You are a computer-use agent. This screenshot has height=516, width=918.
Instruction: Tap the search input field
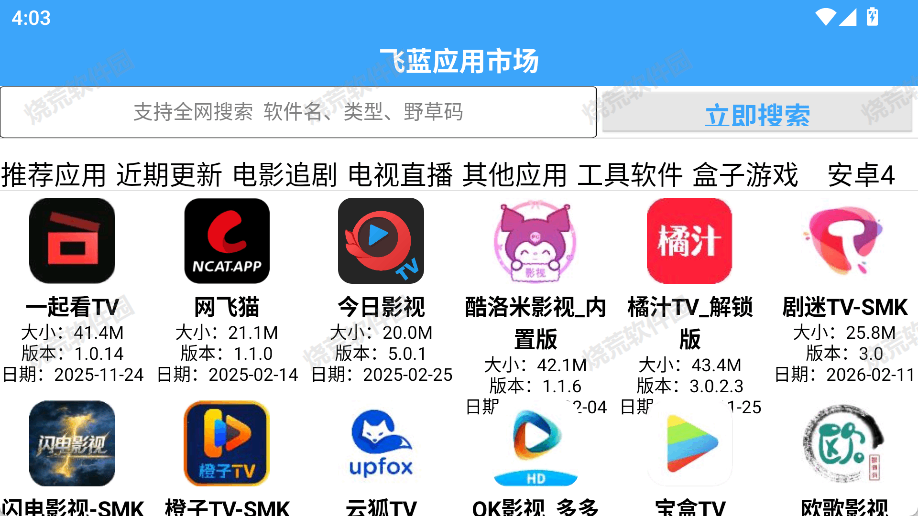tap(298, 112)
